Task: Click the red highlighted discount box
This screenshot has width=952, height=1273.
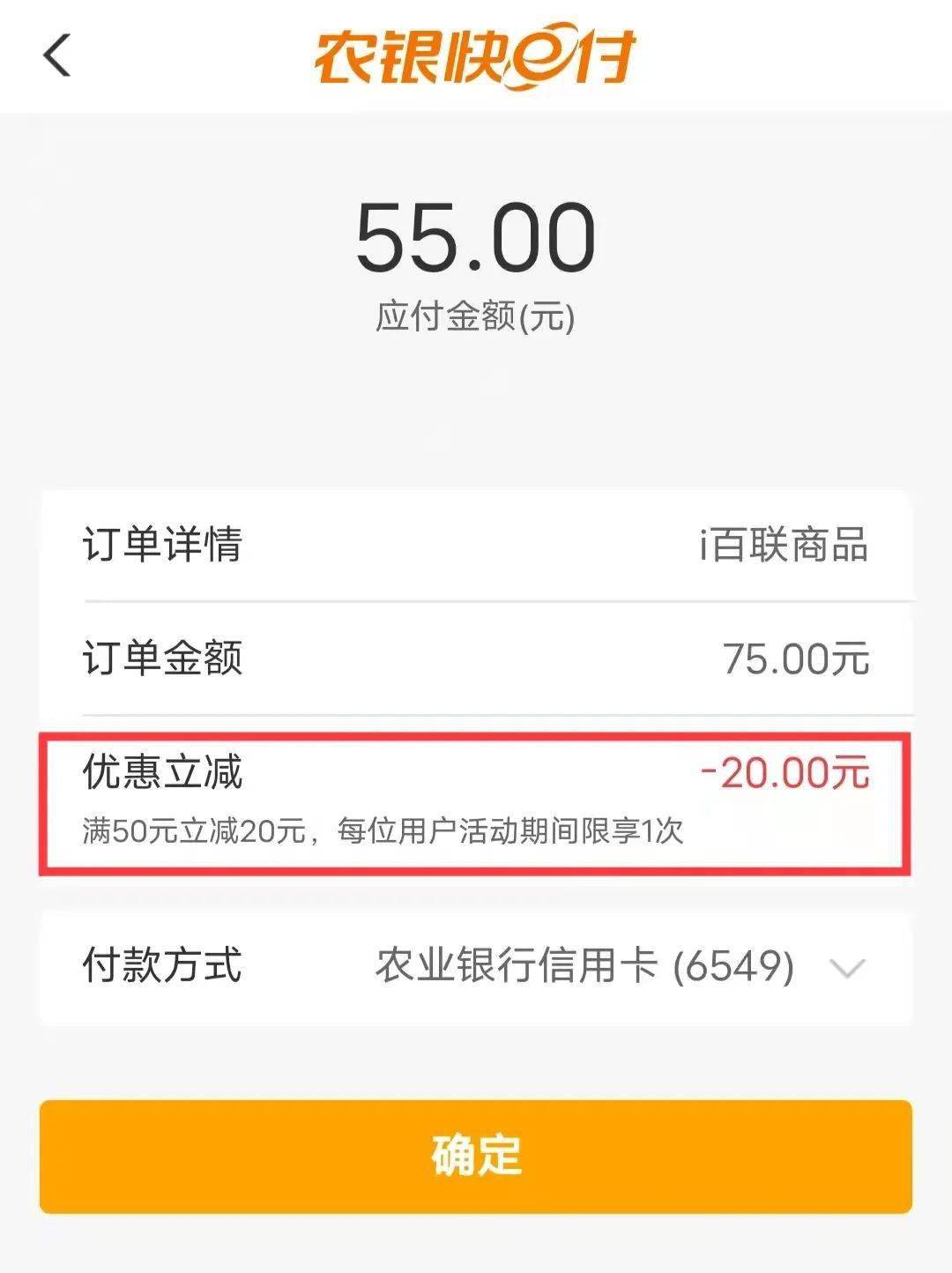Action: pos(476,798)
